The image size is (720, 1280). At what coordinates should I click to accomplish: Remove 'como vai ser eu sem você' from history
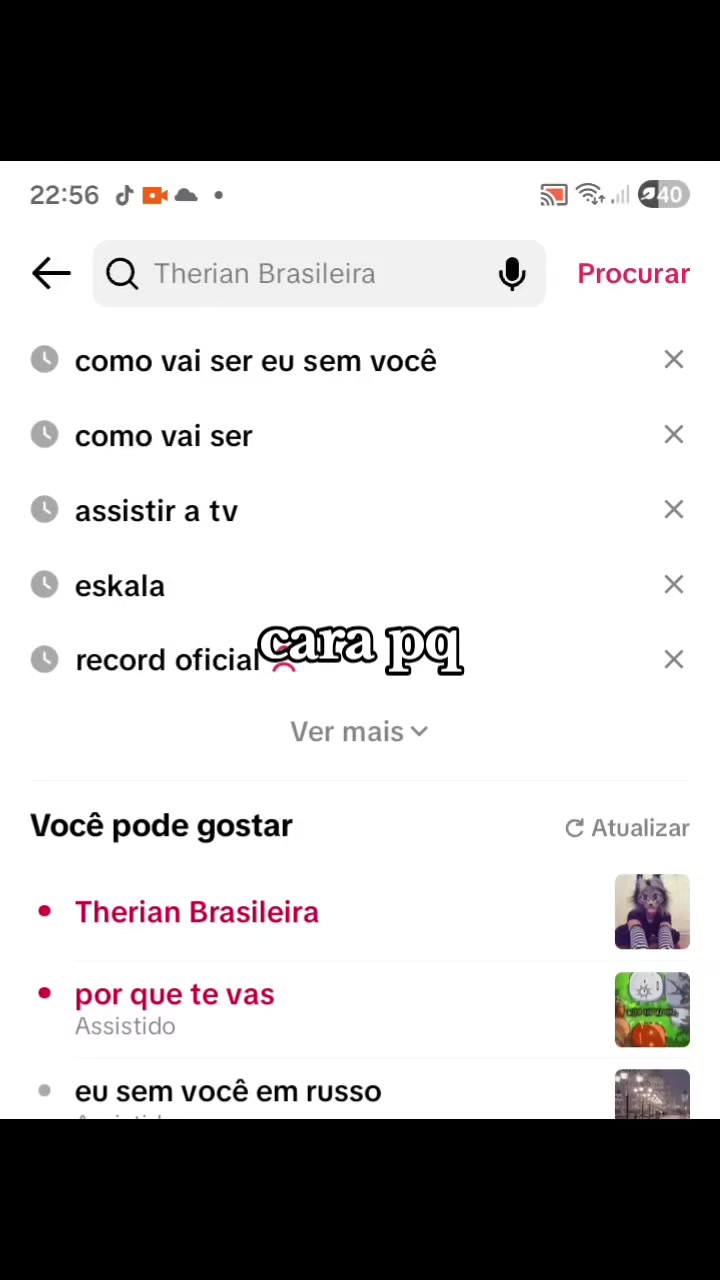pyautogui.click(x=673, y=359)
